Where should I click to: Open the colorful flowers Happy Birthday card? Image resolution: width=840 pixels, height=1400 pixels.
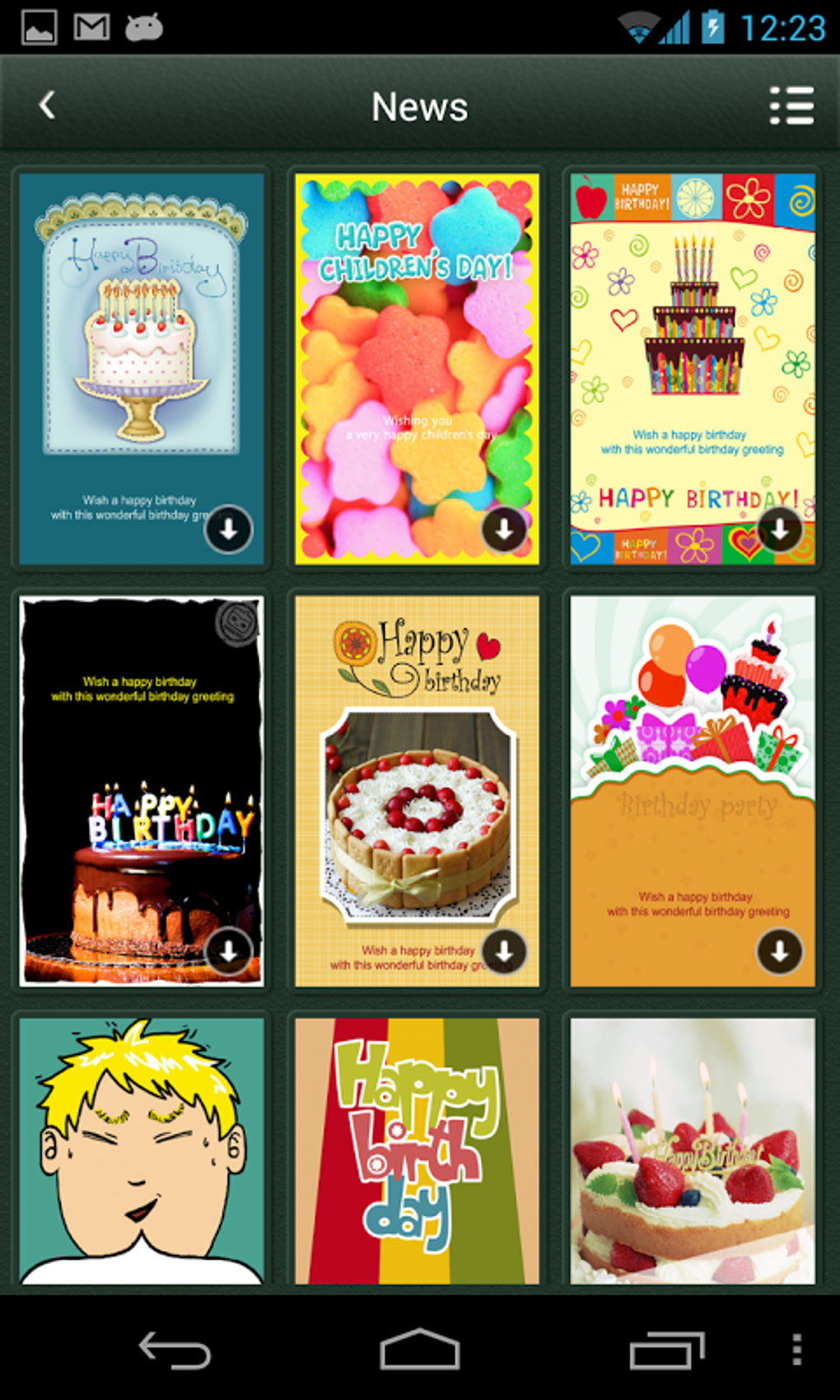(693, 346)
